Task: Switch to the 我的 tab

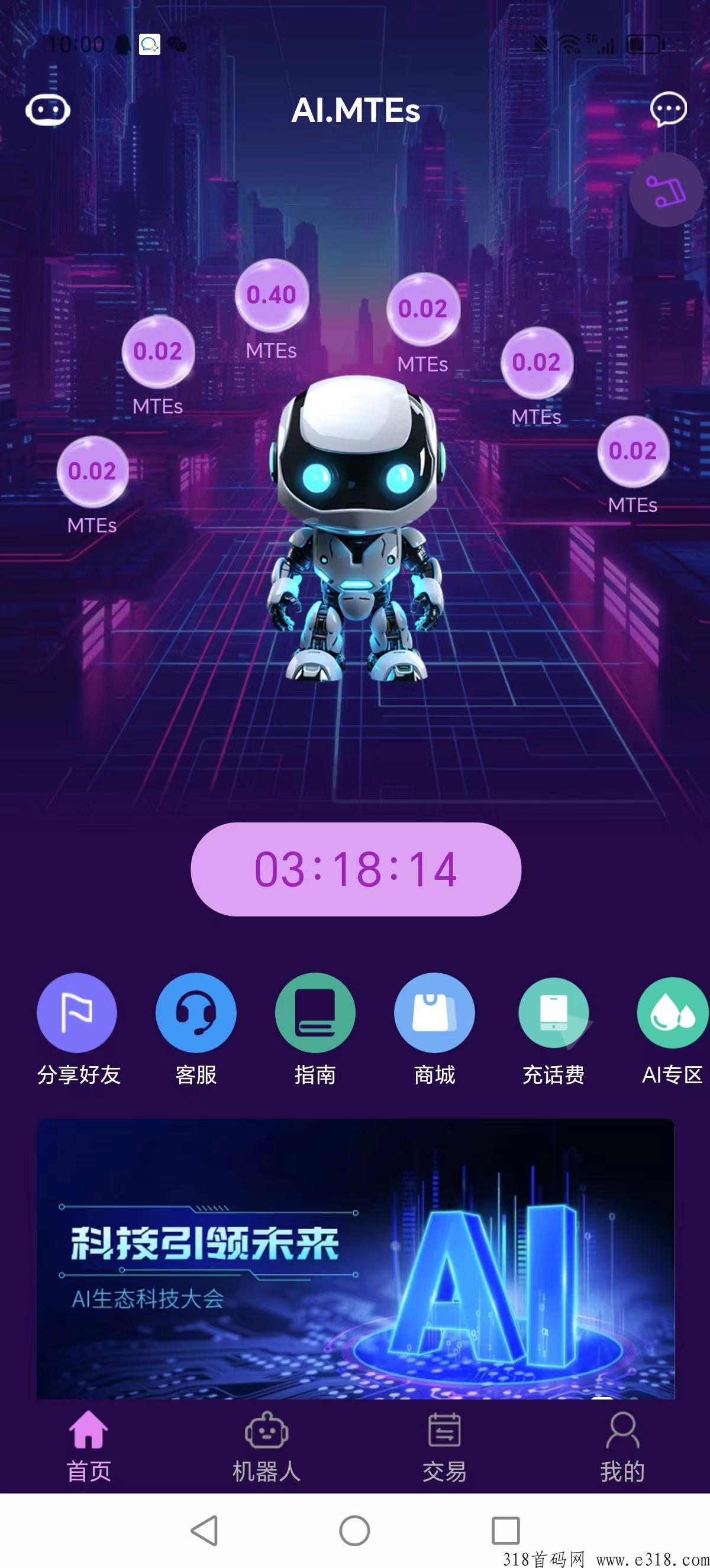Action: point(622,1447)
